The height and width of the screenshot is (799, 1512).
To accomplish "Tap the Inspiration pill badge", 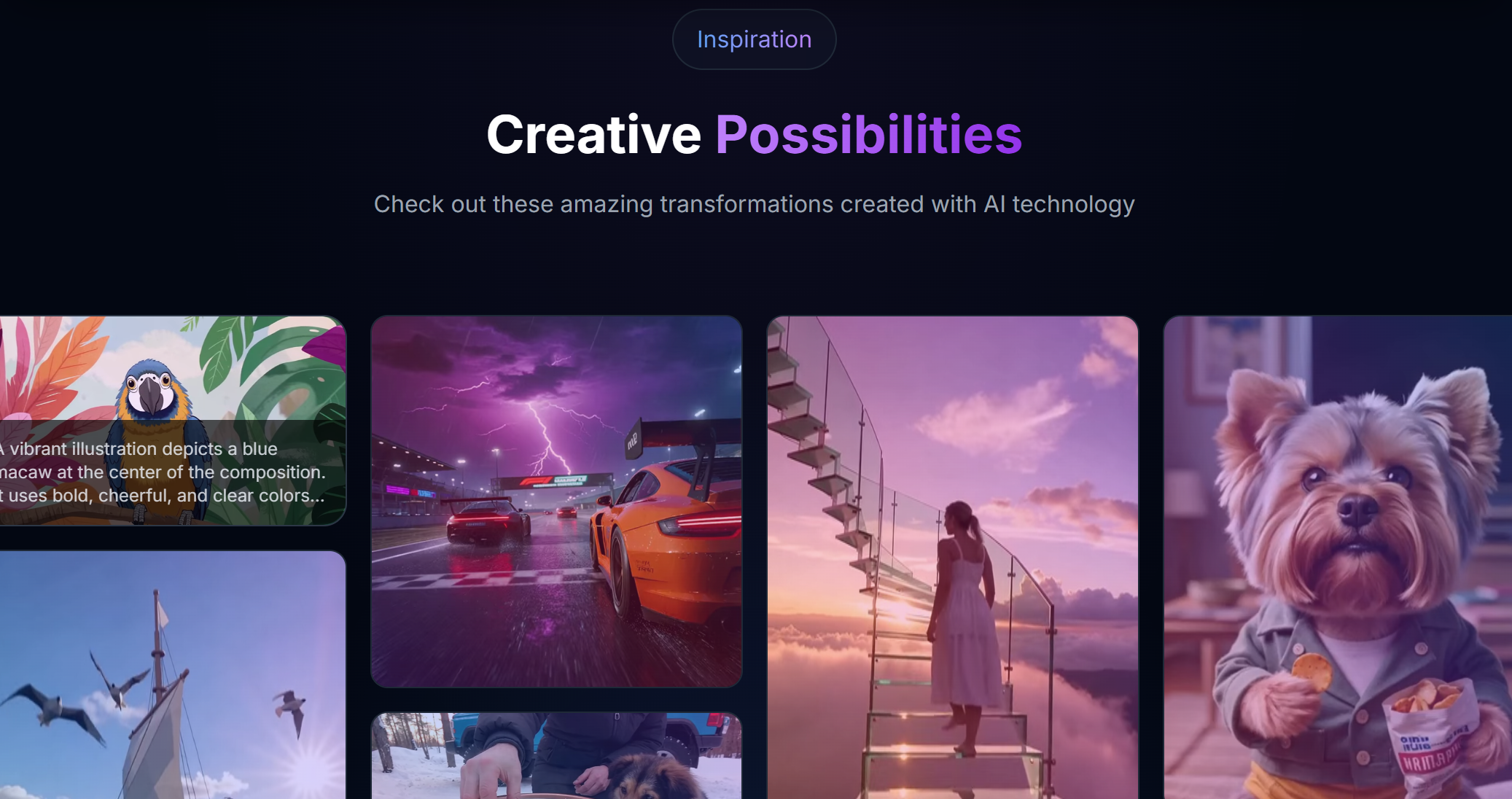I will (754, 39).
